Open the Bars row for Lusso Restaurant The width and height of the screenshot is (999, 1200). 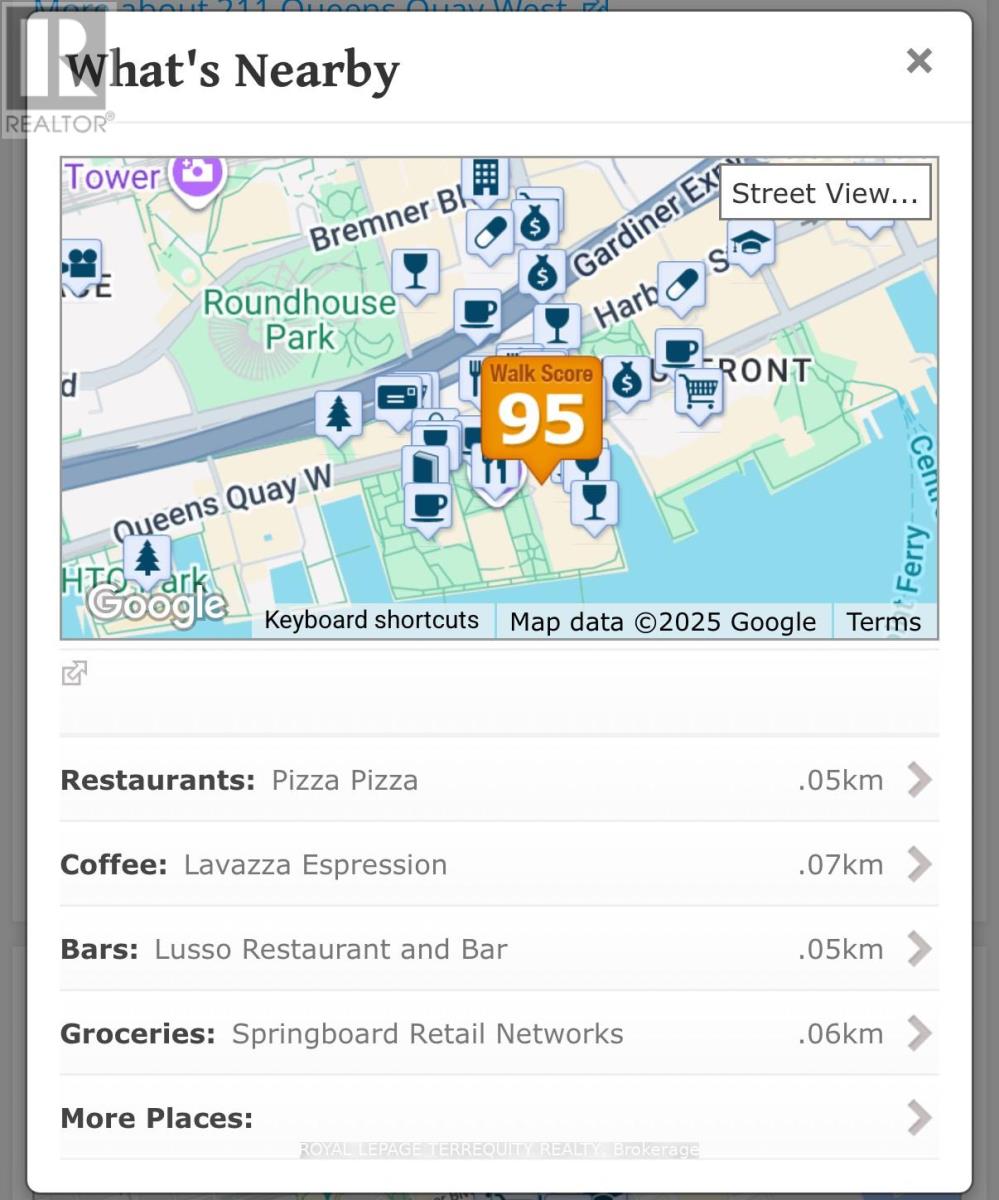coord(498,949)
